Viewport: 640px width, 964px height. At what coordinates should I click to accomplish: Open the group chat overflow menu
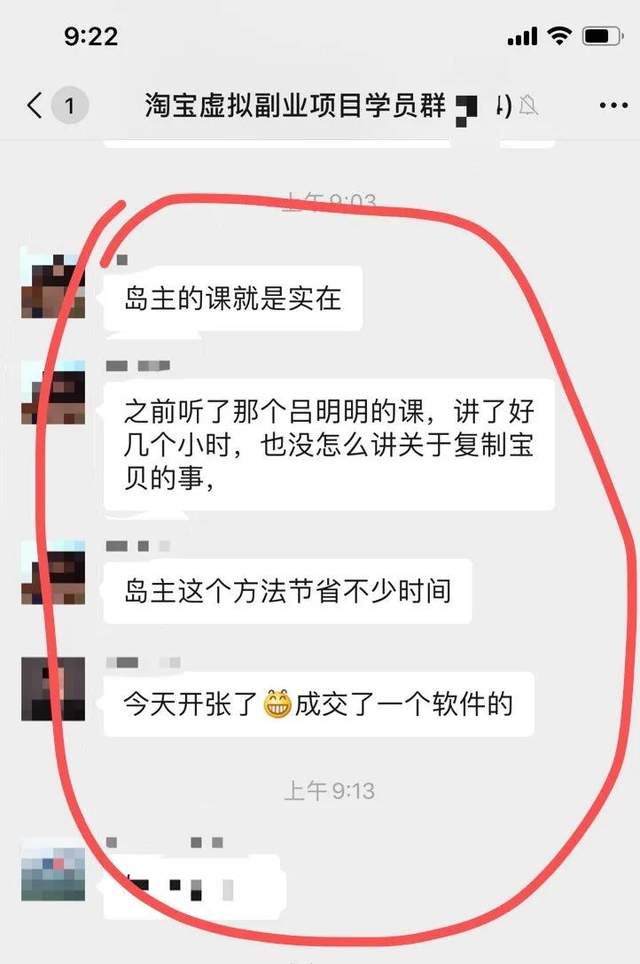(x=611, y=105)
